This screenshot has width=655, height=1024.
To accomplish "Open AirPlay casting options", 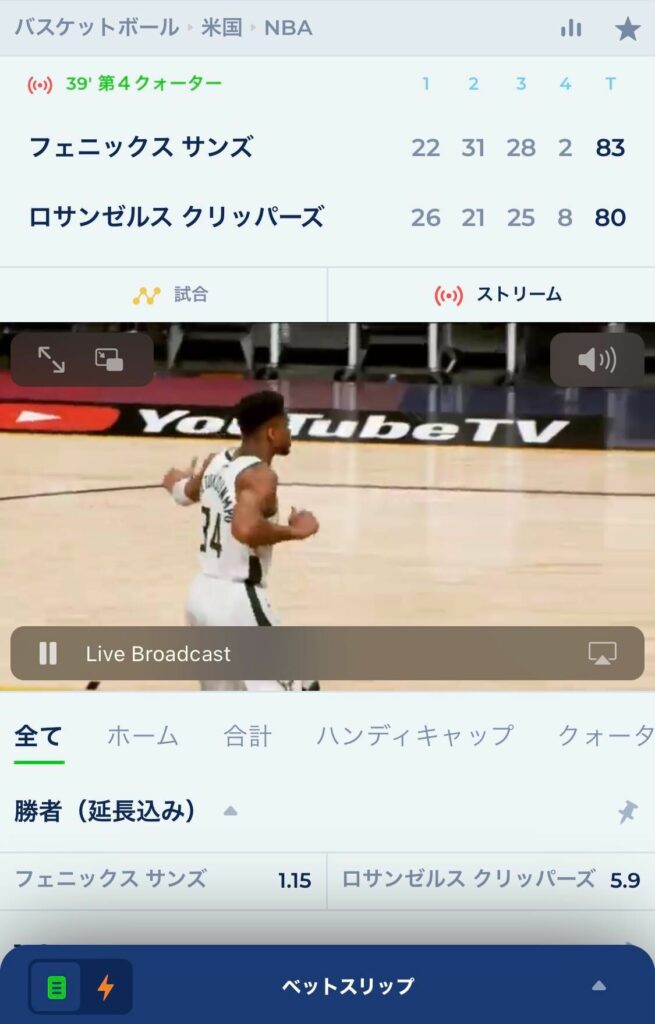I will pos(602,654).
